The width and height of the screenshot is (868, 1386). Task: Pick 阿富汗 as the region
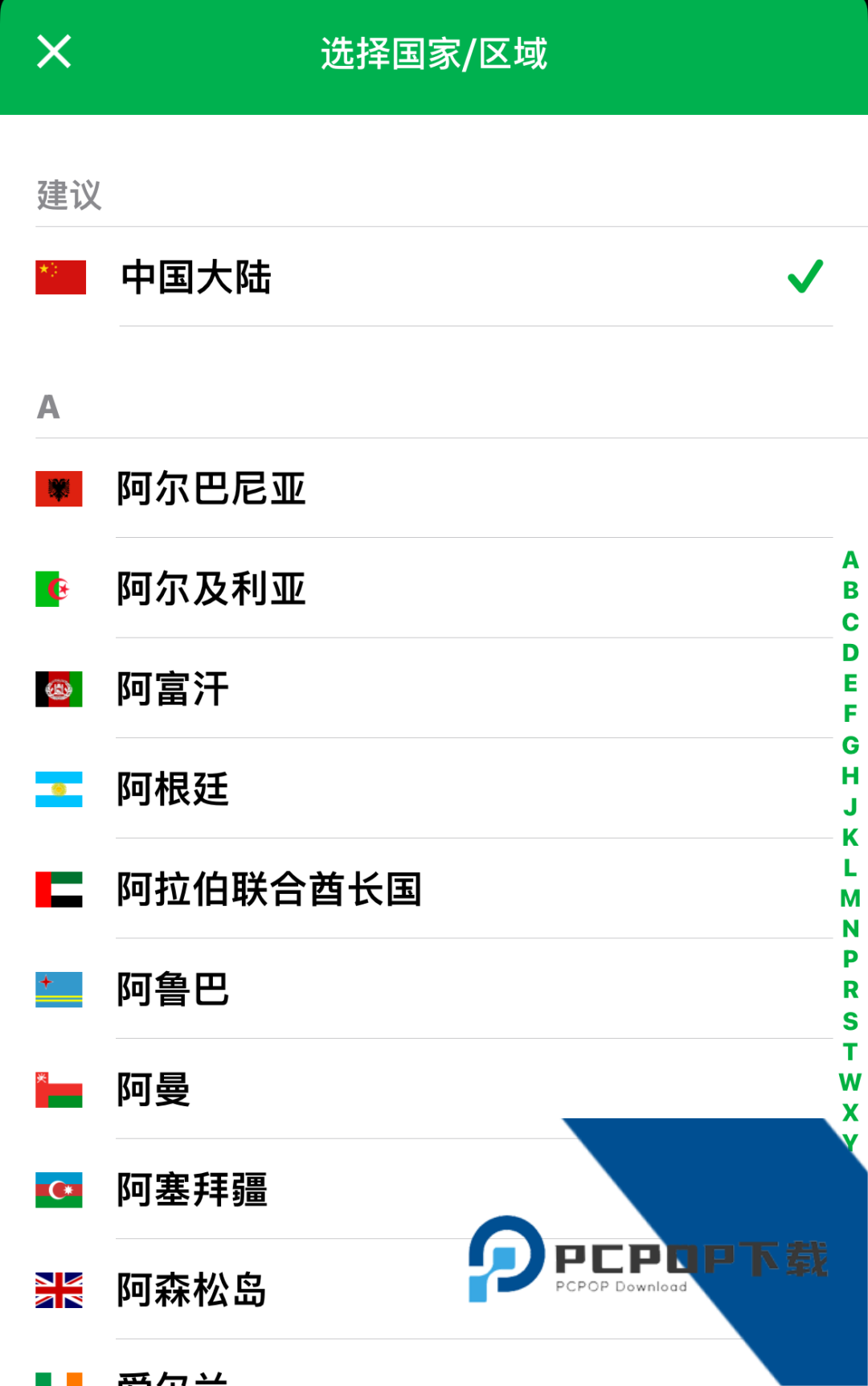173,689
